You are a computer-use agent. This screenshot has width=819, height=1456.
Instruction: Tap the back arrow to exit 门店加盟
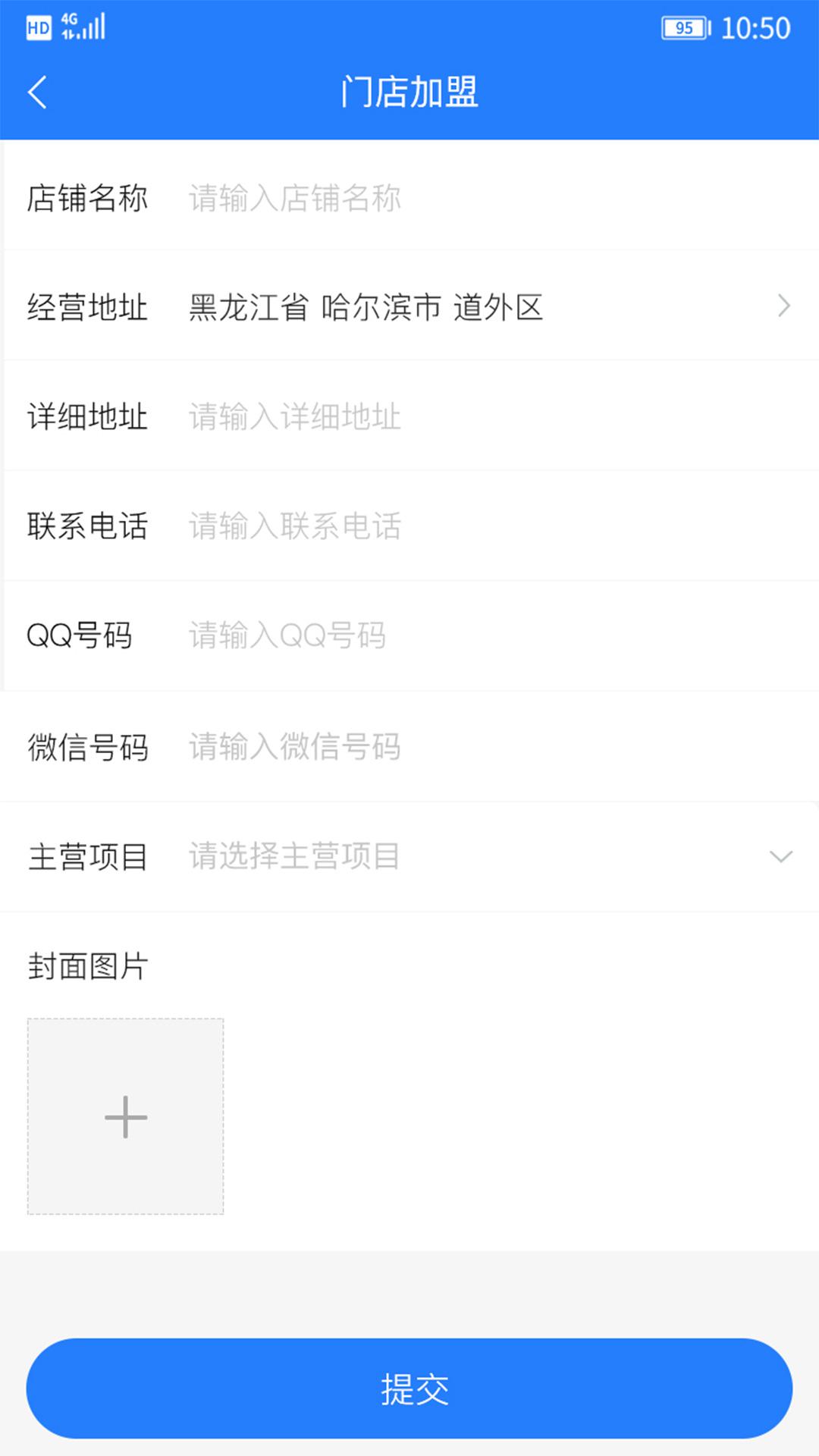(x=36, y=91)
